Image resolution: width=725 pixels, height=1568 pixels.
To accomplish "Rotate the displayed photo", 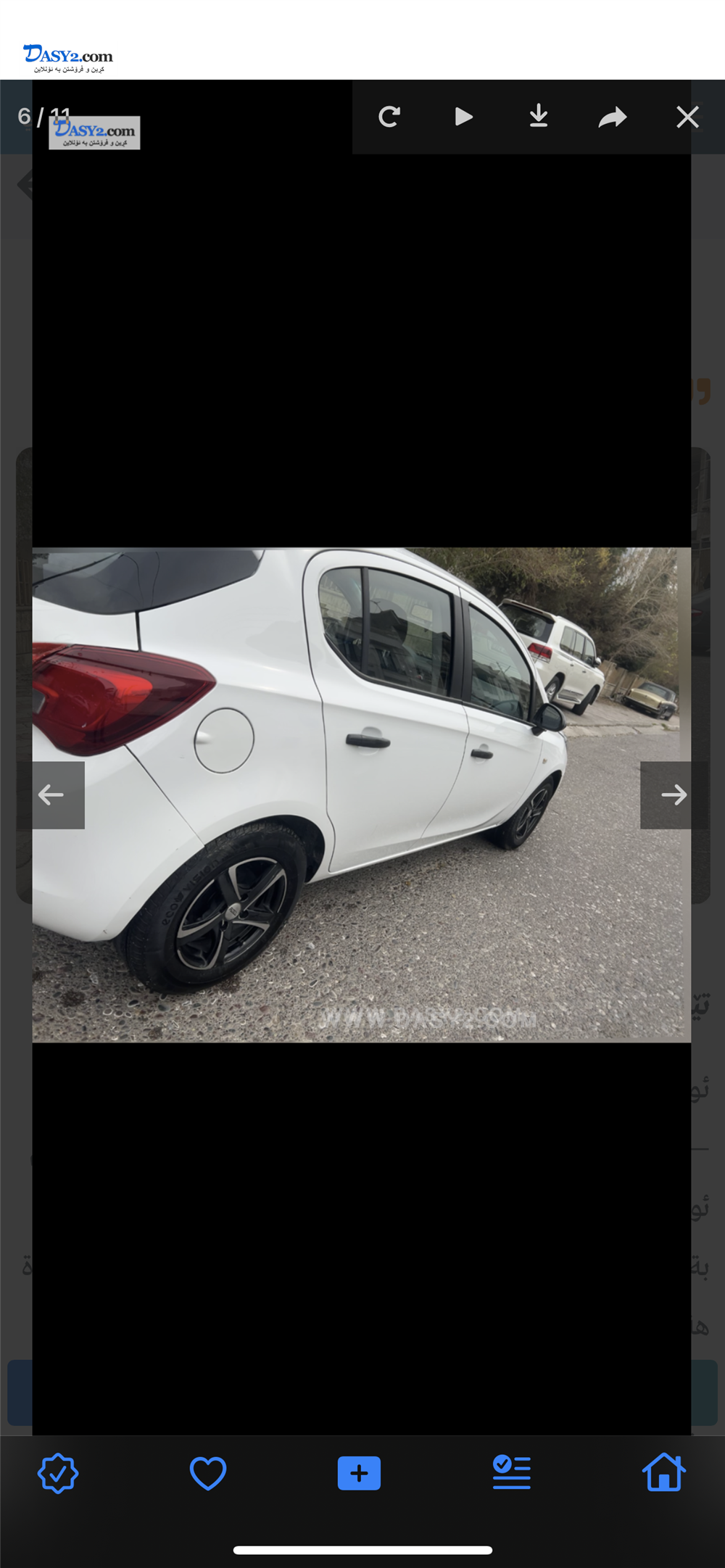I will (389, 117).
